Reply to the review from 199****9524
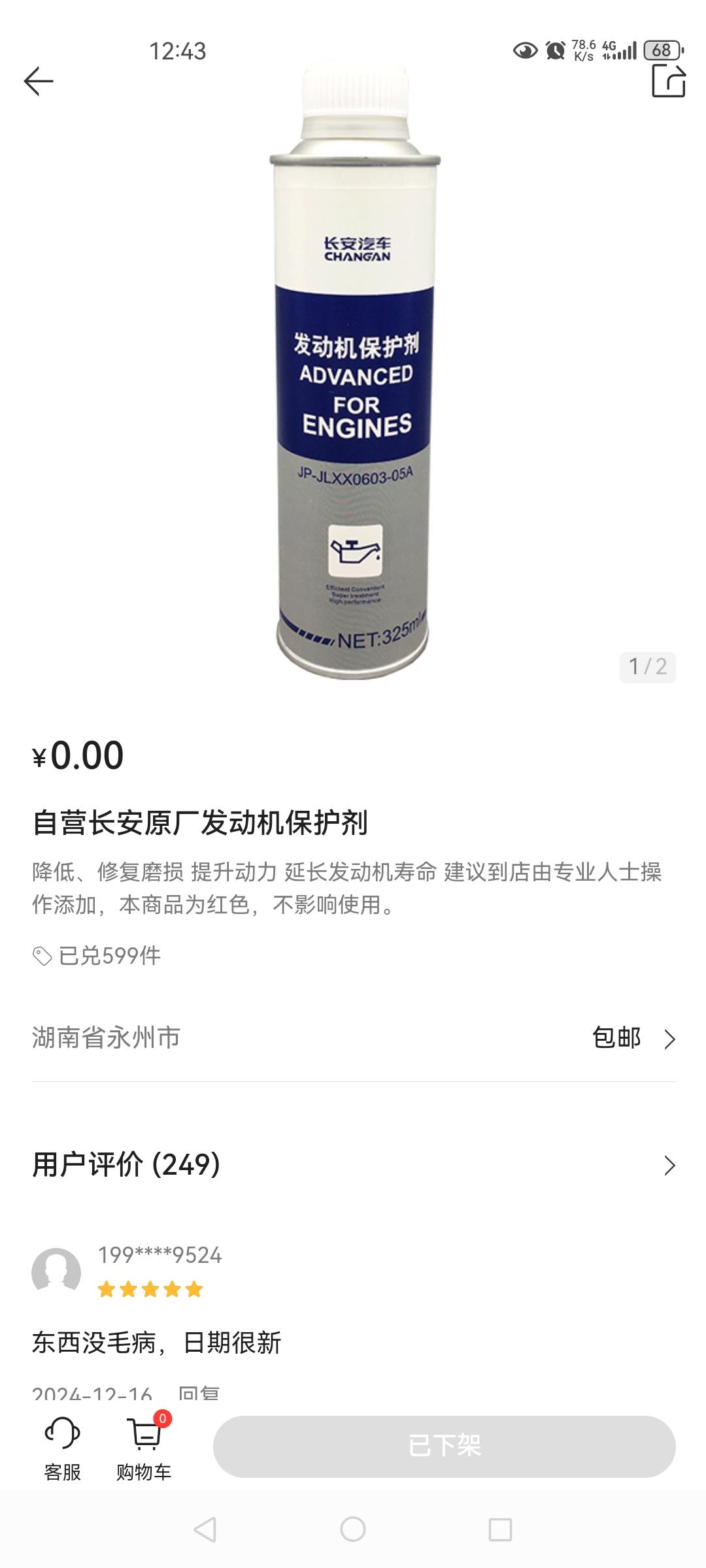The width and height of the screenshot is (706, 1568). (x=199, y=1394)
